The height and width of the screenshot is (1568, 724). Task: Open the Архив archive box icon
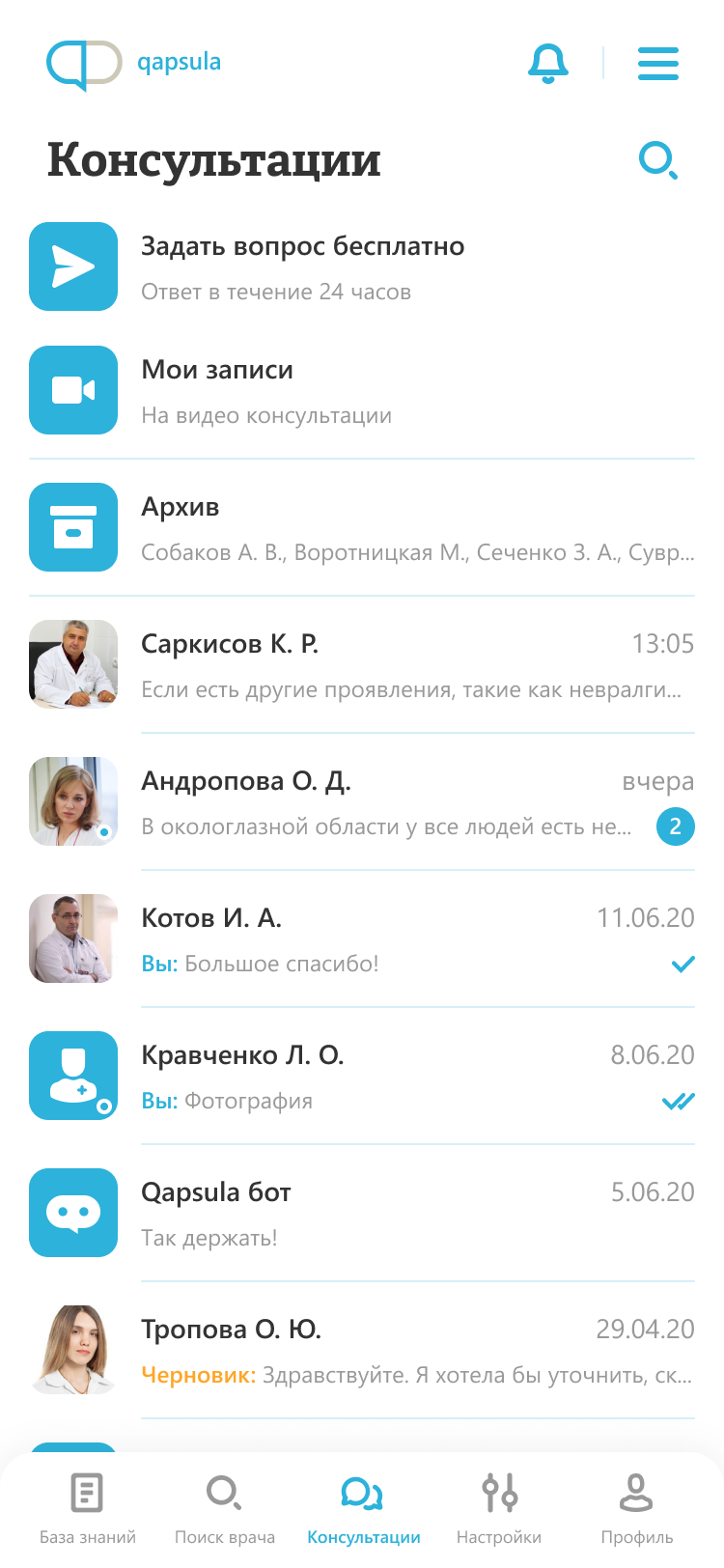click(x=73, y=527)
